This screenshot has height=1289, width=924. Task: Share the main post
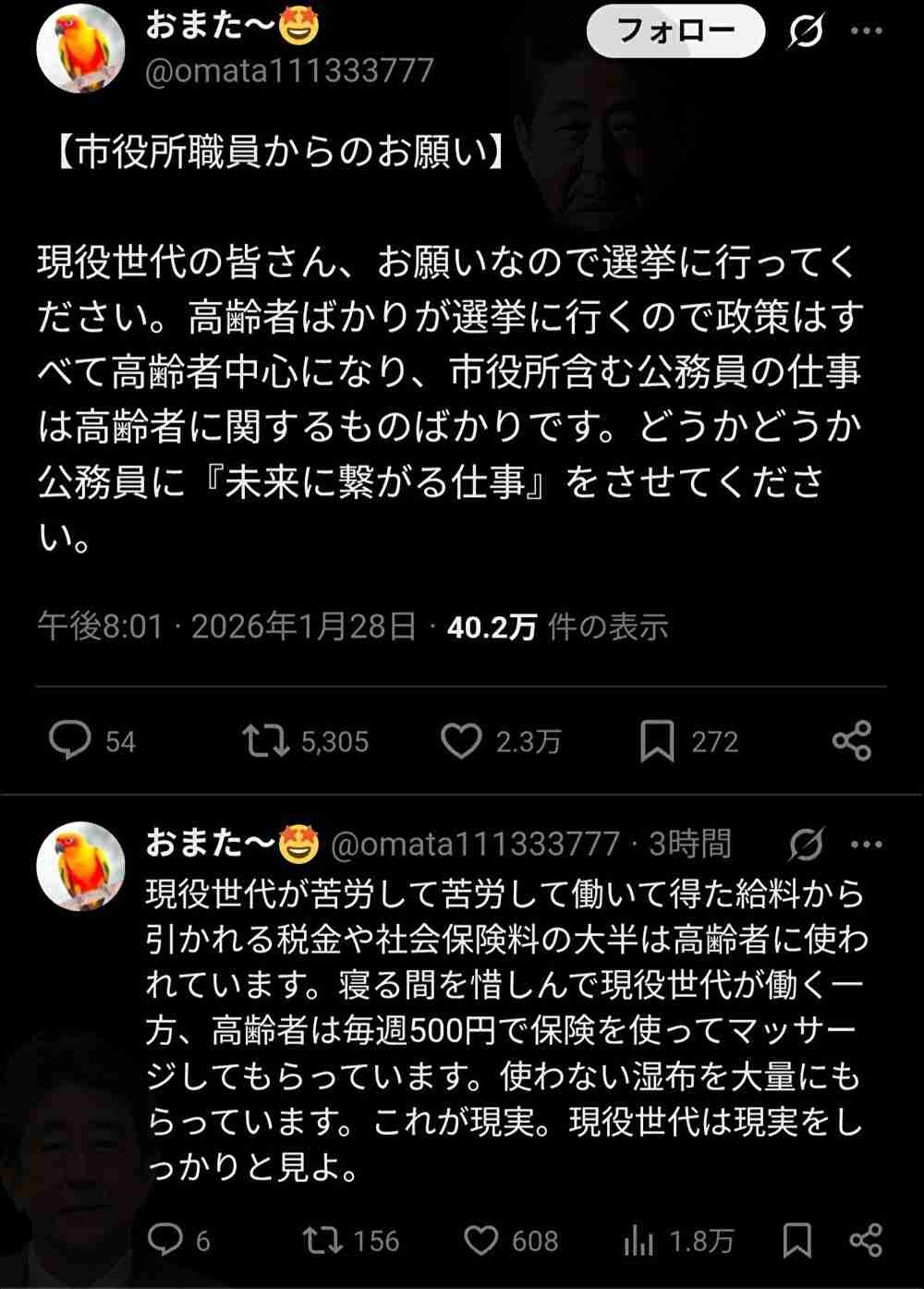[852, 741]
